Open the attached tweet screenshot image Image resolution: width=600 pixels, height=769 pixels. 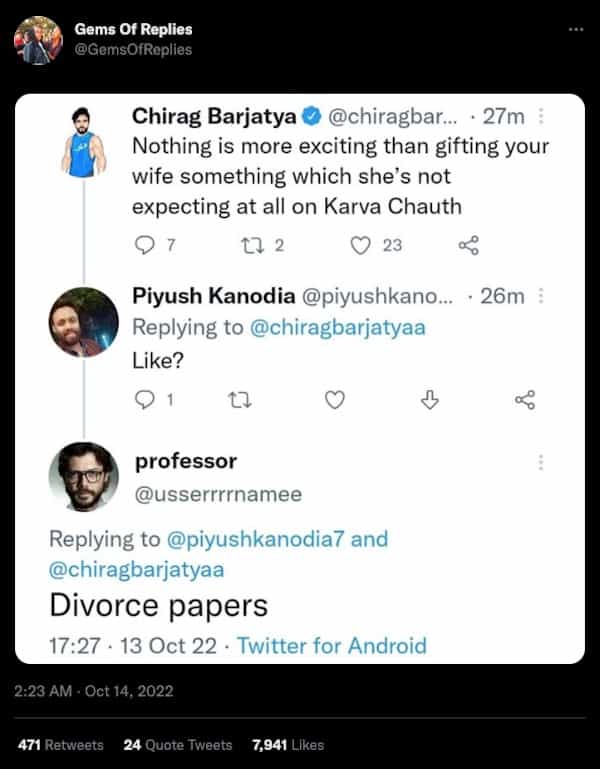pyautogui.click(x=300, y=378)
